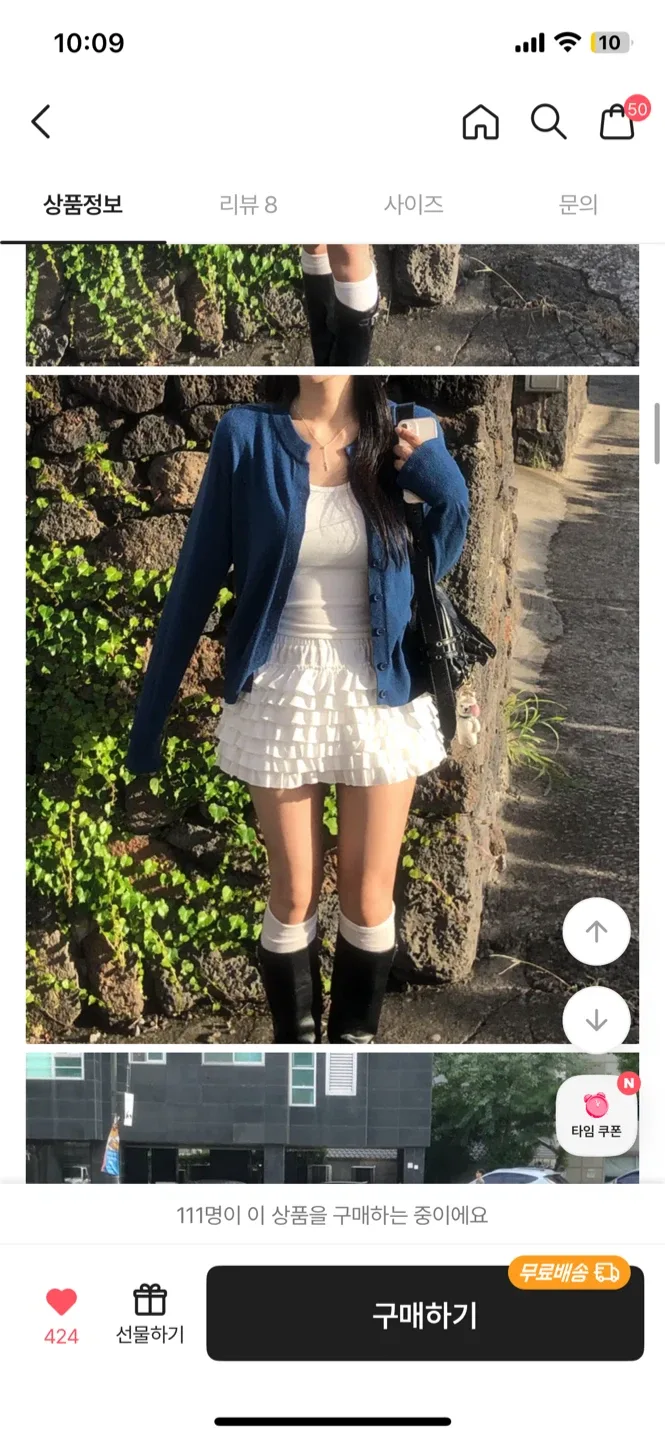
Task: Tap the 구매하기 purchase button
Action: (425, 1314)
